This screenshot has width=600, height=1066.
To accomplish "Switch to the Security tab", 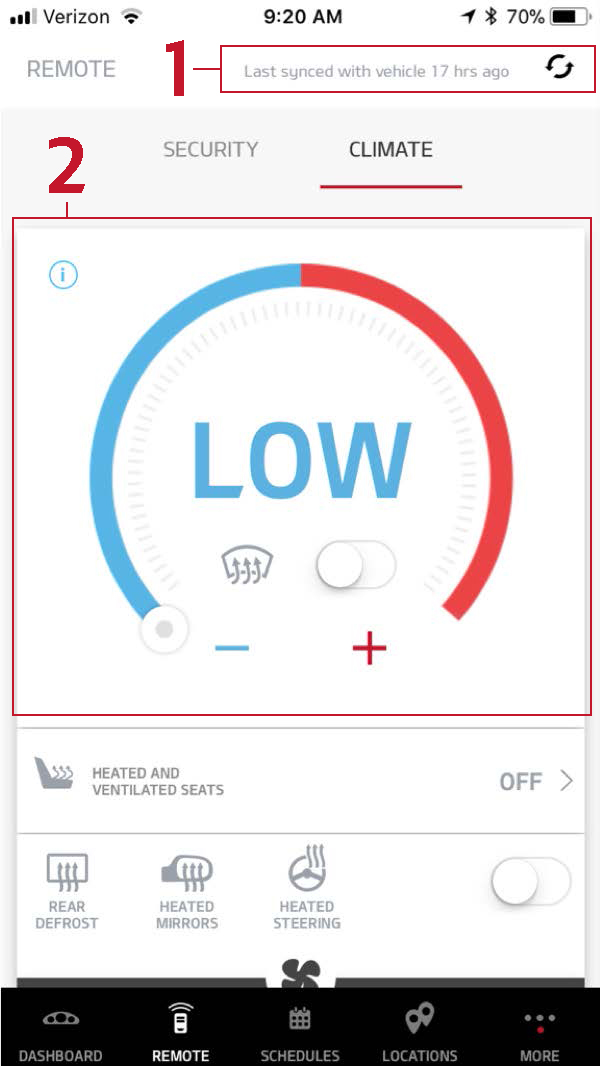I will click(x=211, y=150).
